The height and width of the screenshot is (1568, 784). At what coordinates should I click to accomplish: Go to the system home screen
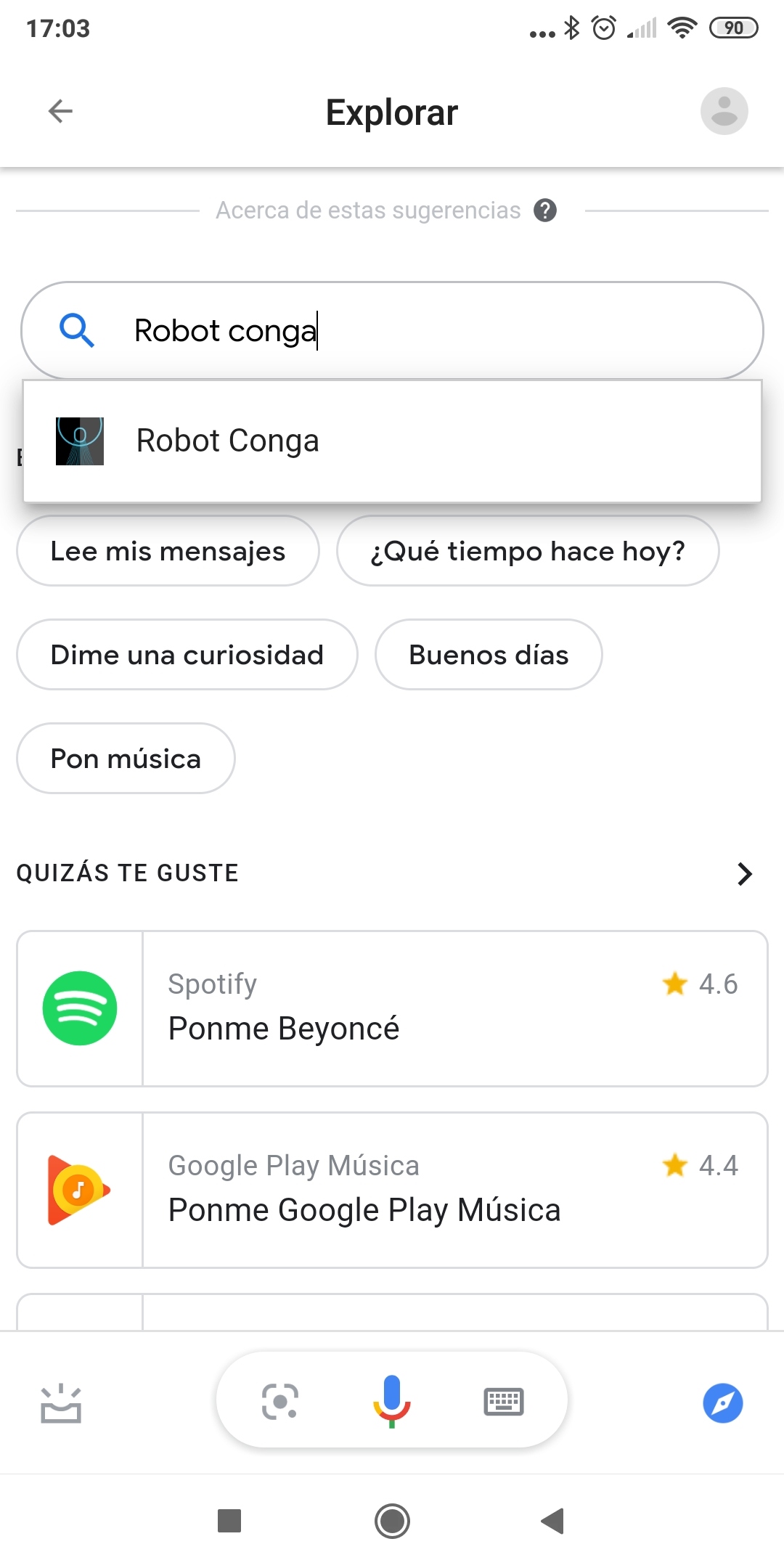pyautogui.click(x=392, y=1521)
